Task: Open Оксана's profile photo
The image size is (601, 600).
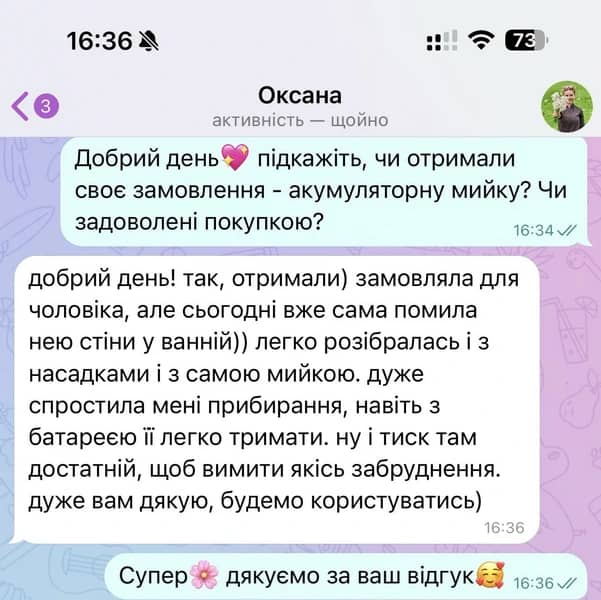Action: (564, 106)
